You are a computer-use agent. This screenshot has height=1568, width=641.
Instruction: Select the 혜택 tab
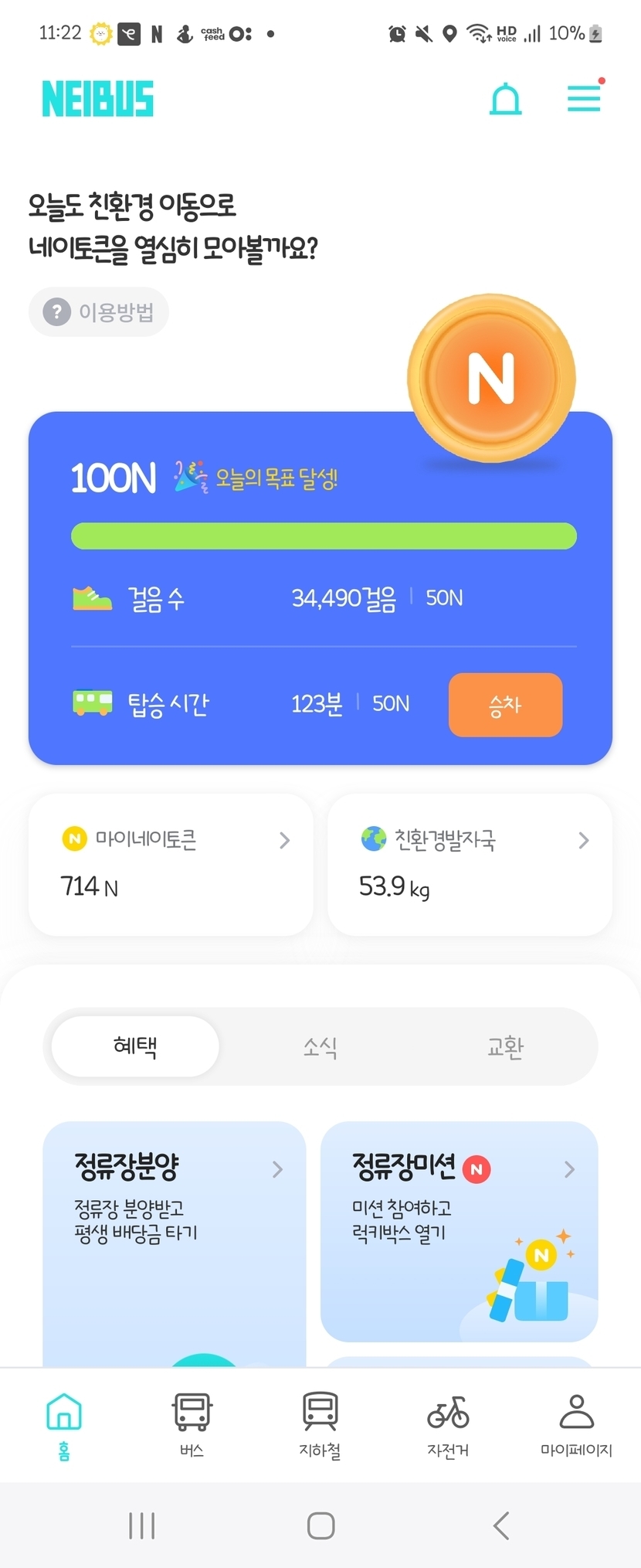pyautogui.click(x=135, y=1046)
